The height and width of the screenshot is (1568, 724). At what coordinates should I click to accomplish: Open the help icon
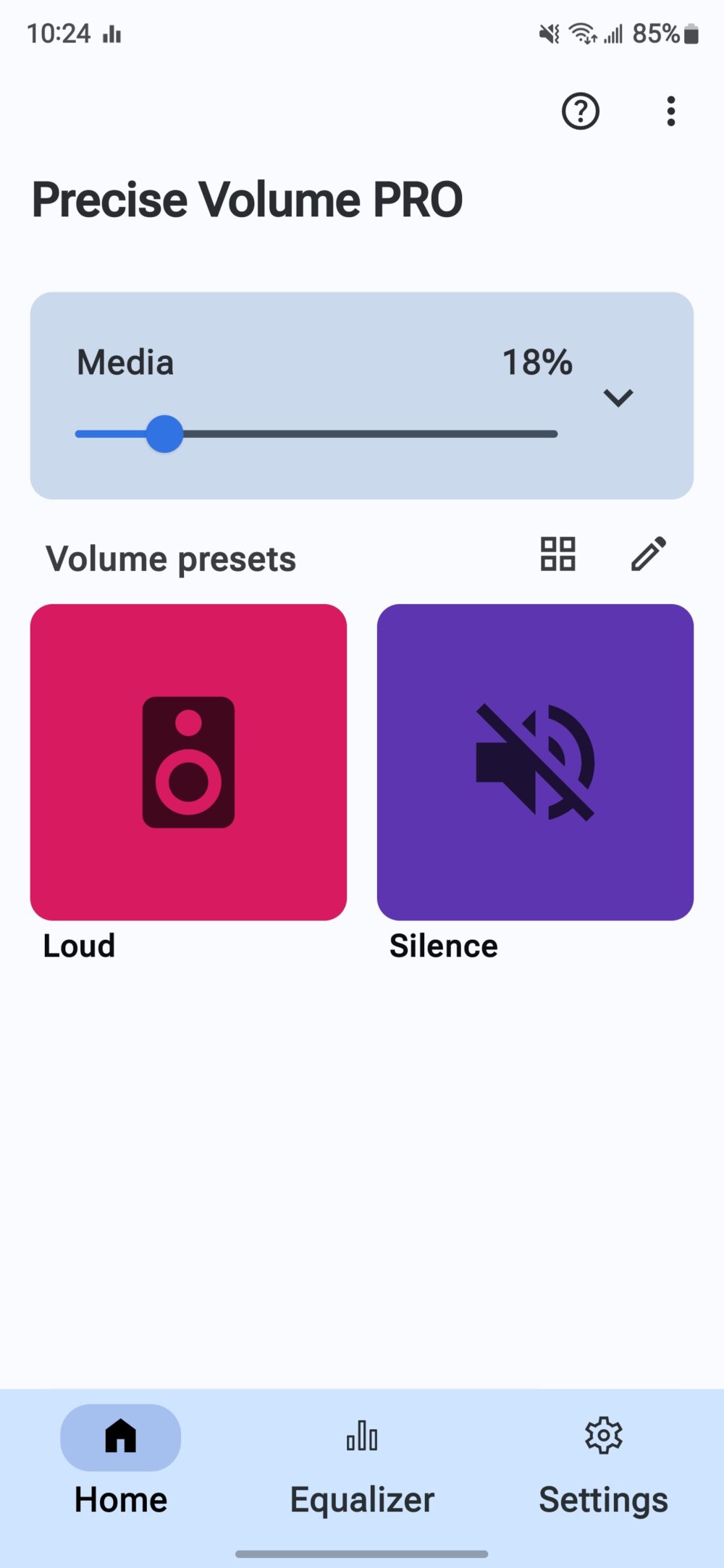click(x=580, y=111)
